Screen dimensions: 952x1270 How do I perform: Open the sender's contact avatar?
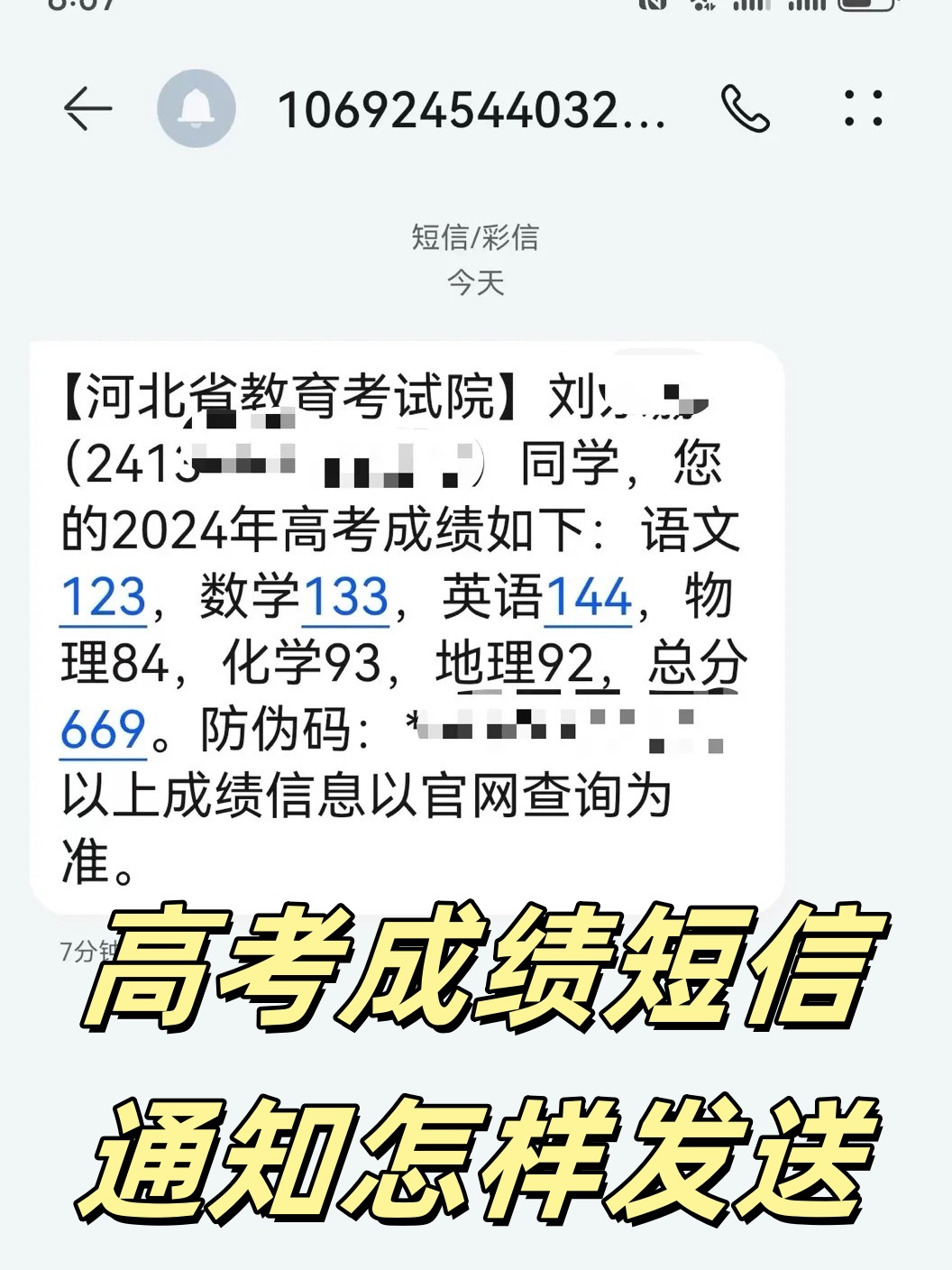coord(196,109)
